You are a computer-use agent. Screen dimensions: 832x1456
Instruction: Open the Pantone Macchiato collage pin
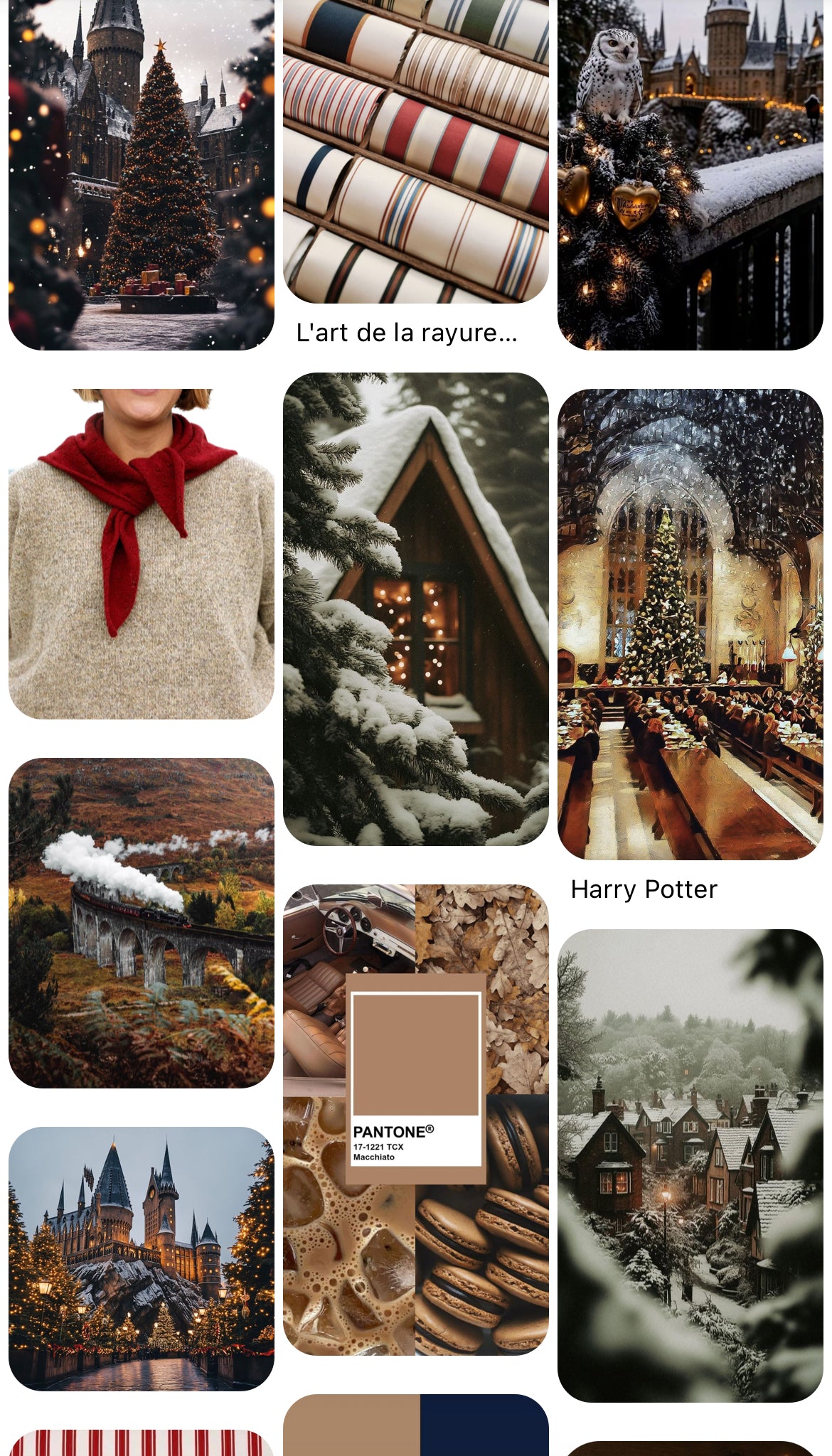[x=415, y=1119]
